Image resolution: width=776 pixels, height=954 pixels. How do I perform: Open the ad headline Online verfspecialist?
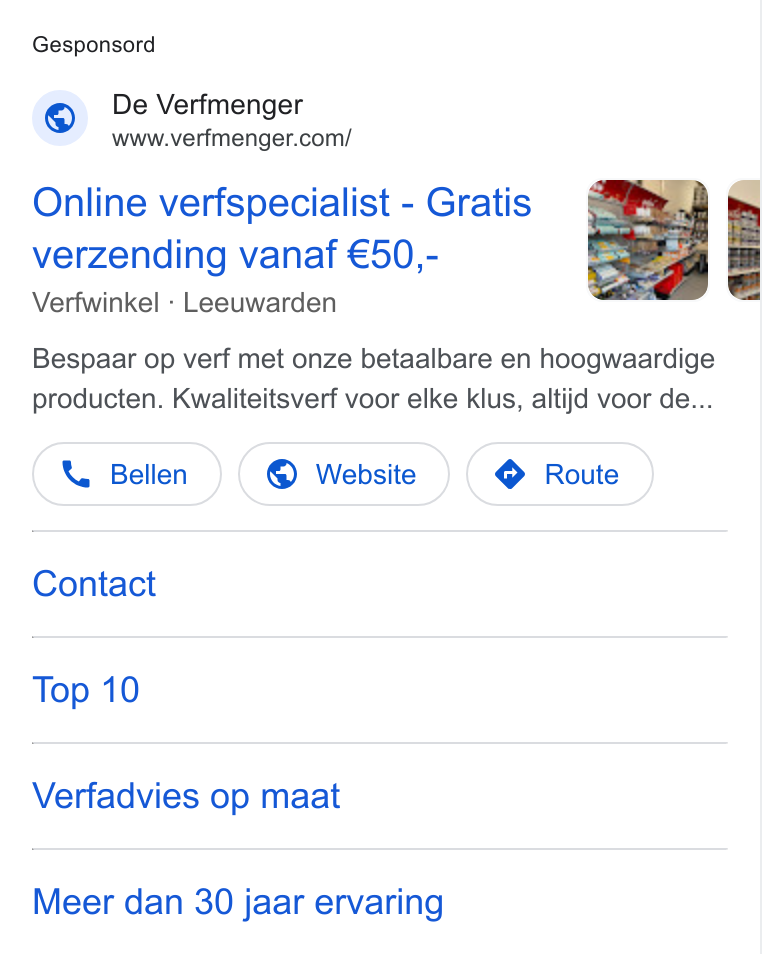pyautogui.click(x=282, y=228)
